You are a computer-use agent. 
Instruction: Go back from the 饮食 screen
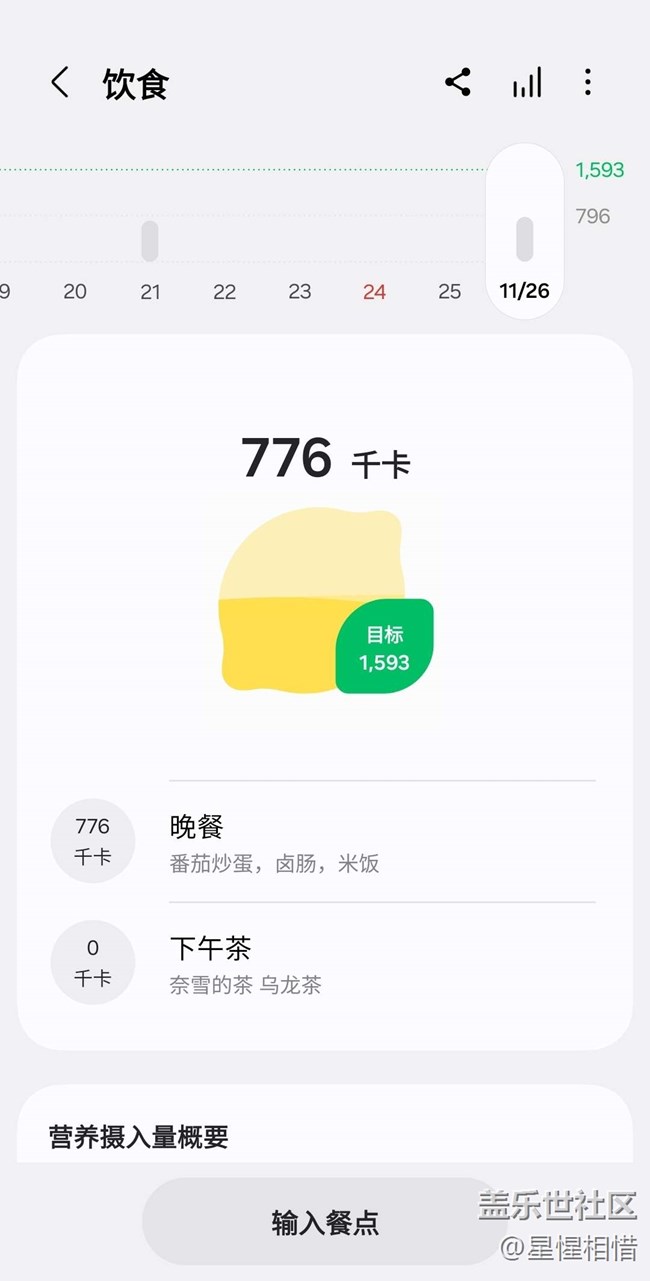point(60,83)
